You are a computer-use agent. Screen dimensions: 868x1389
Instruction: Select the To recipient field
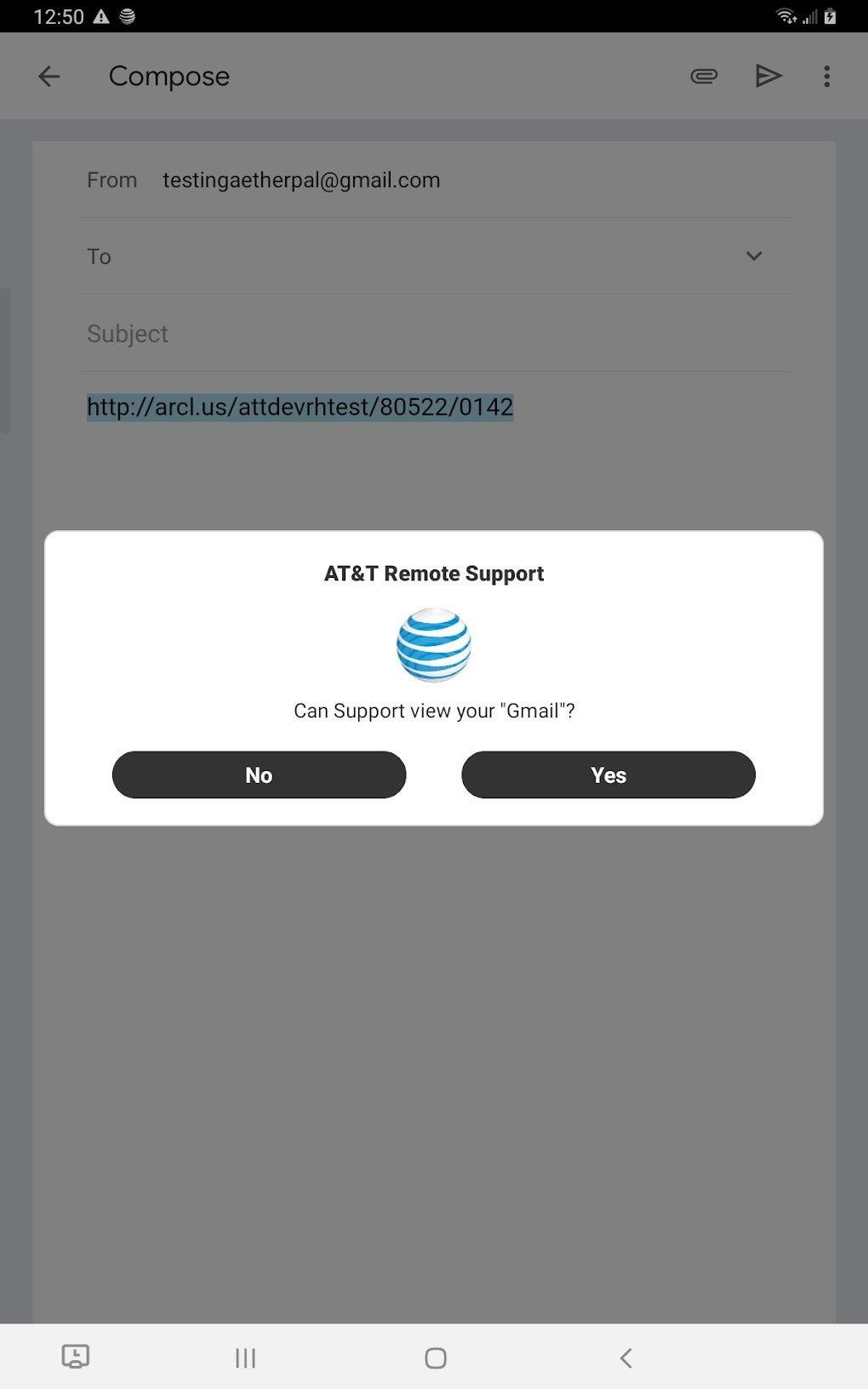click(408, 256)
